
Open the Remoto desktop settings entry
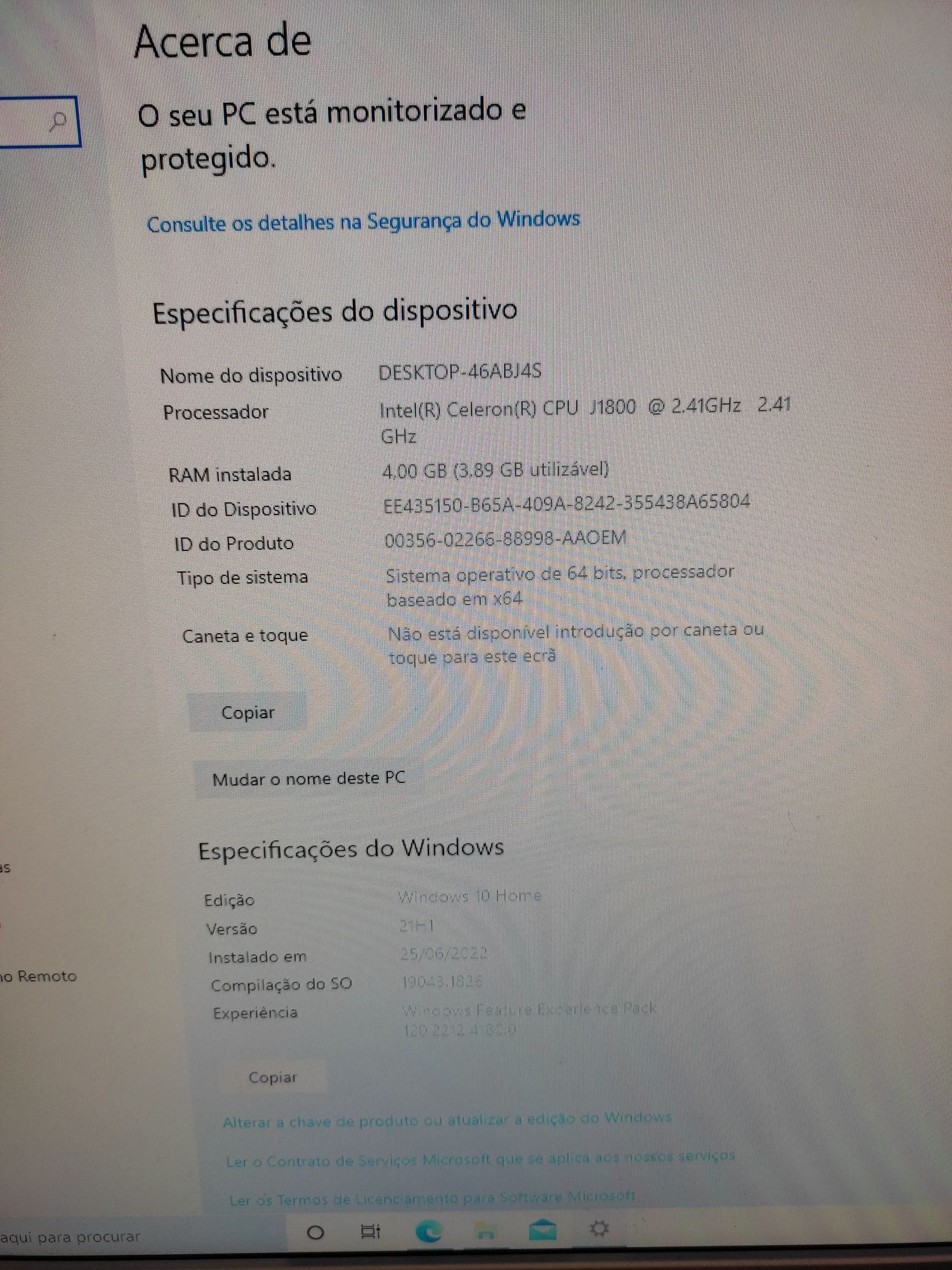click(39, 977)
